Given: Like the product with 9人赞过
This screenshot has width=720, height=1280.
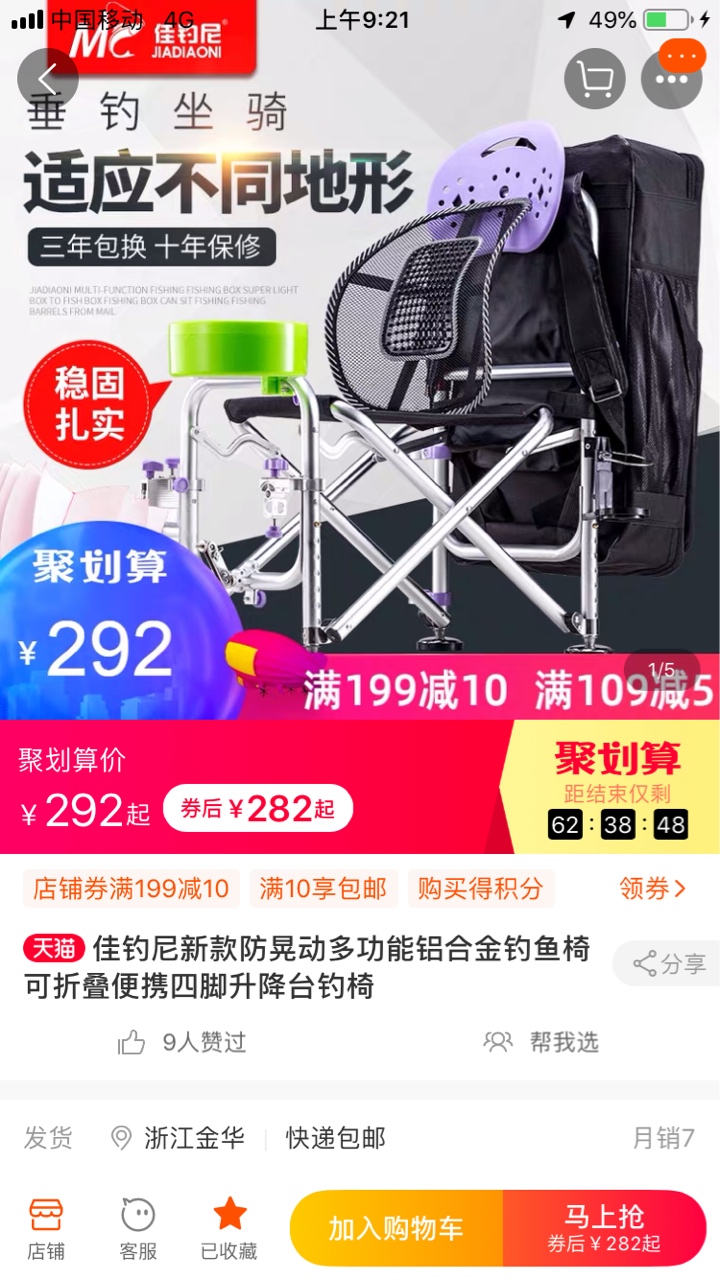Looking at the screenshot, I should click(182, 1043).
